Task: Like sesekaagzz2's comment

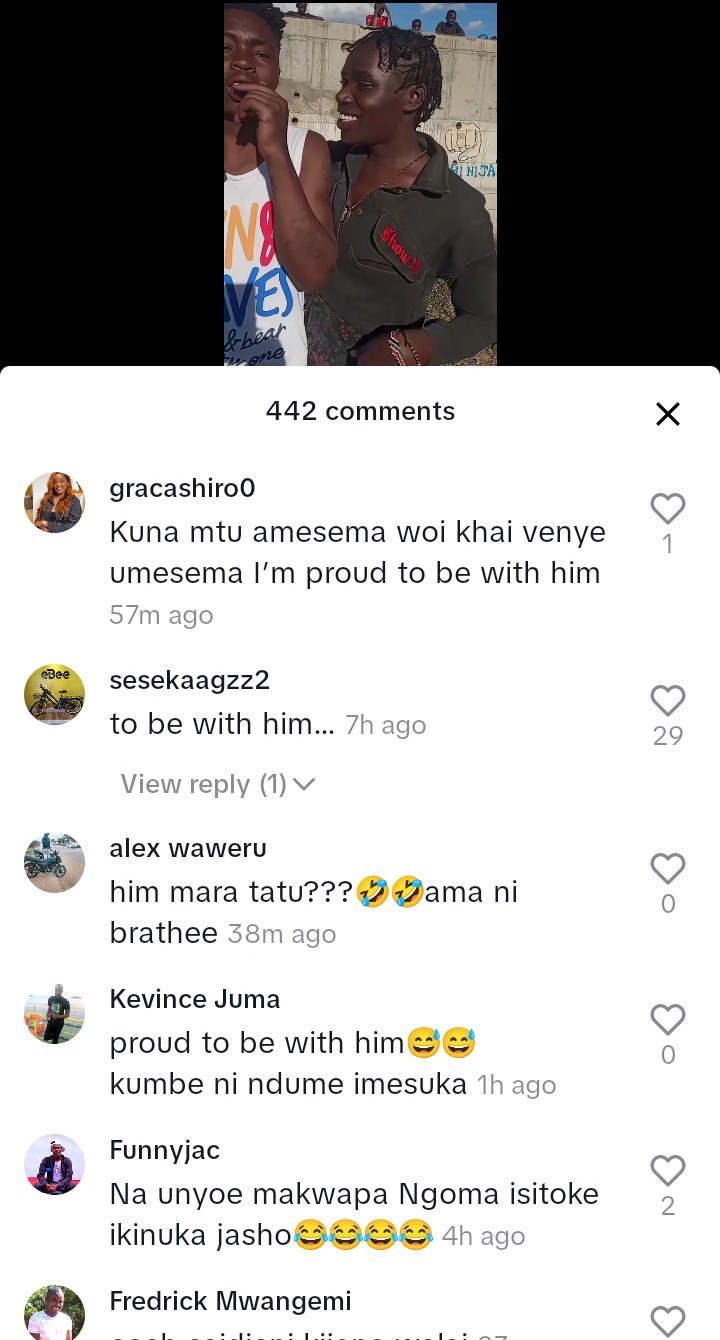Action: pyautogui.click(x=667, y=701)
